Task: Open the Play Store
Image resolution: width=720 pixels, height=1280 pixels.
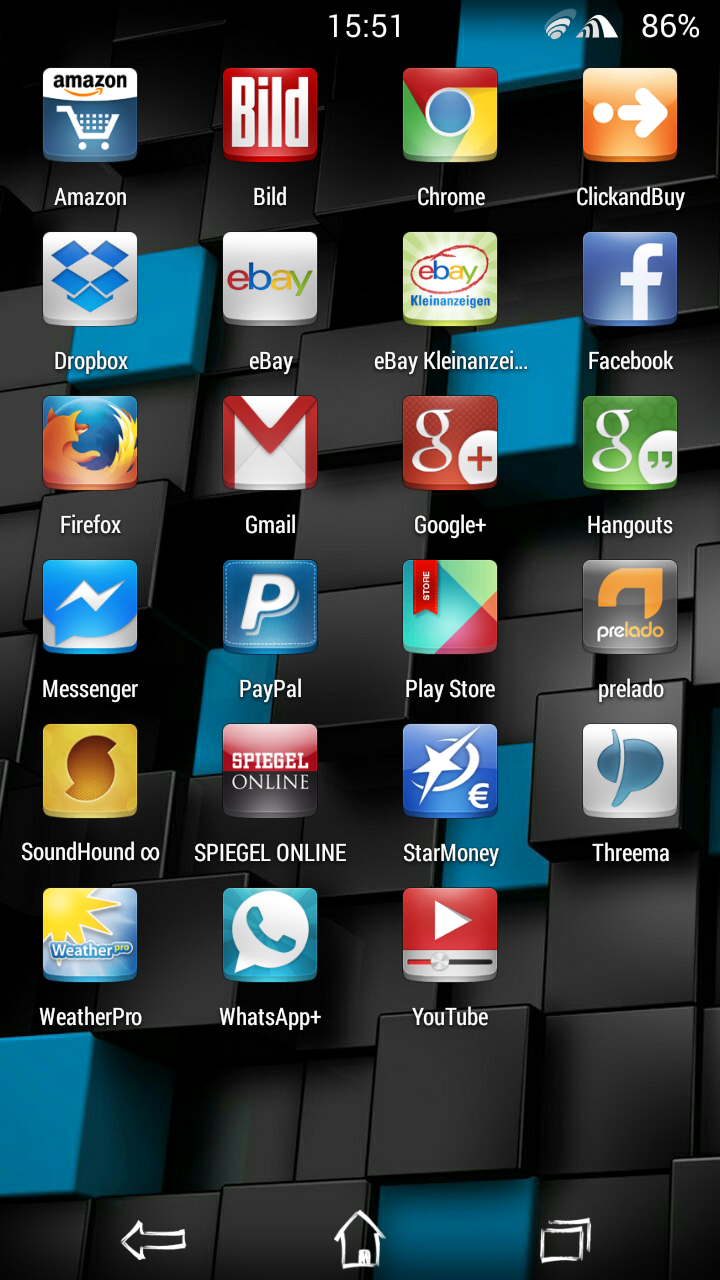Action: click(450, 607)
